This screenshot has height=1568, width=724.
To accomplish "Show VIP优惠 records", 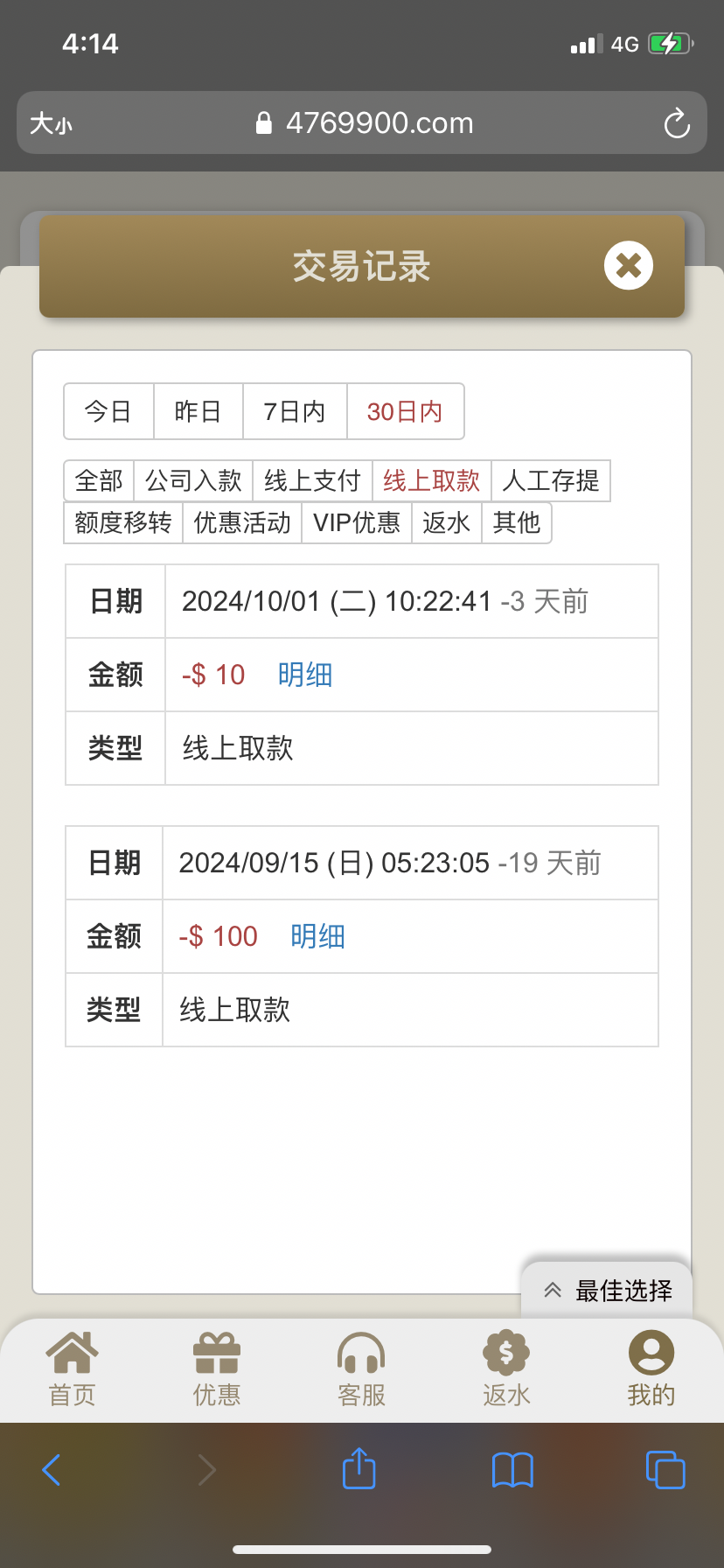I will pyautogui.click(x=357, y=522).
